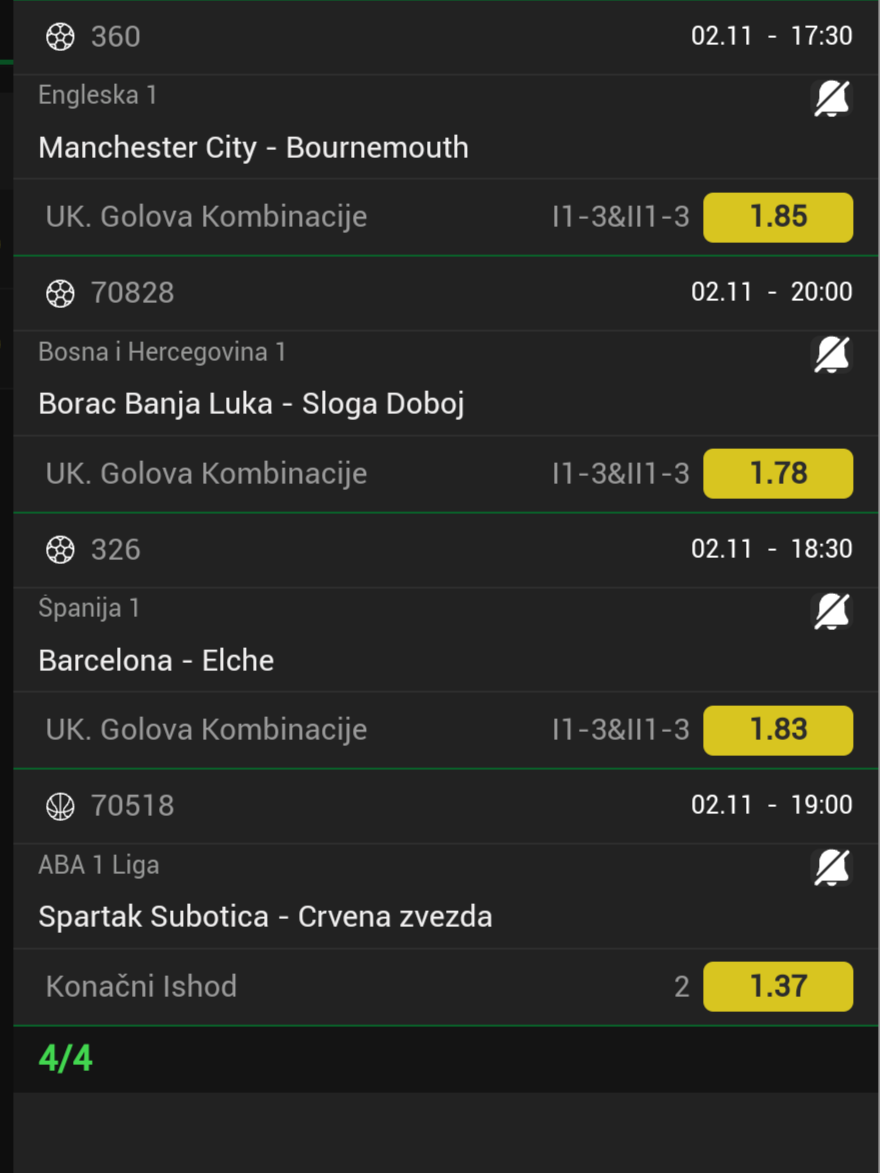Toggle notification bell for Borac Banja Luka match
The height and width of the screenshot is (1173, 880).
click(x=831, y=355)
